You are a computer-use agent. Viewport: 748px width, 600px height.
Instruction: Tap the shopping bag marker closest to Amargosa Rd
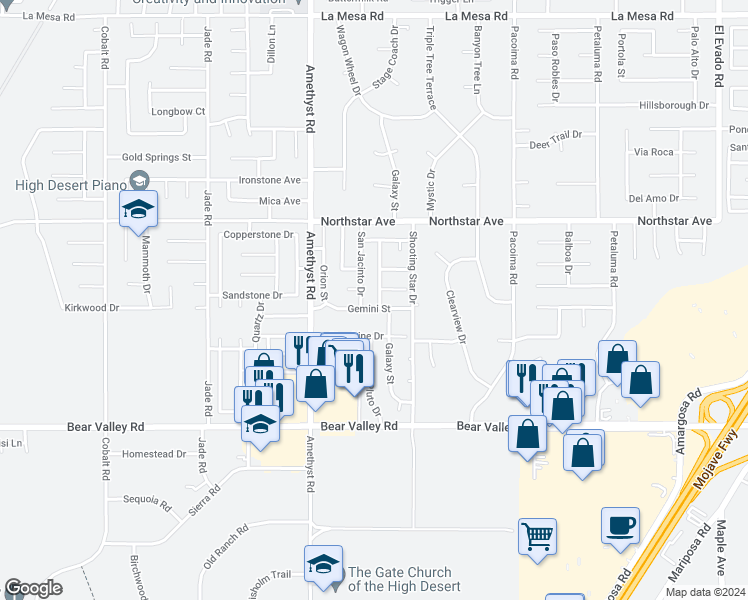[640, 382]
